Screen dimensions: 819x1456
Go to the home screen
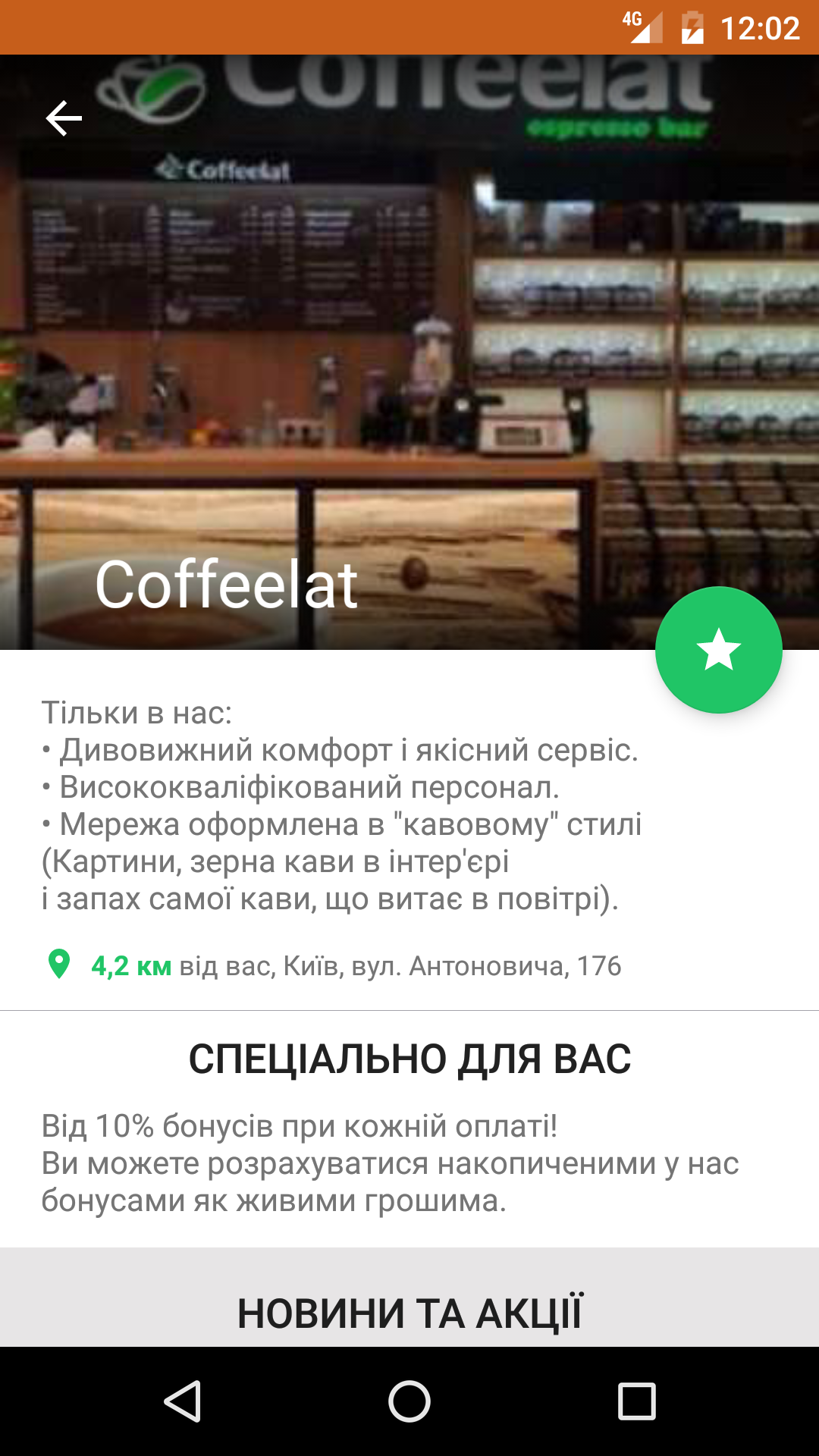click(x=409, y=1401)
